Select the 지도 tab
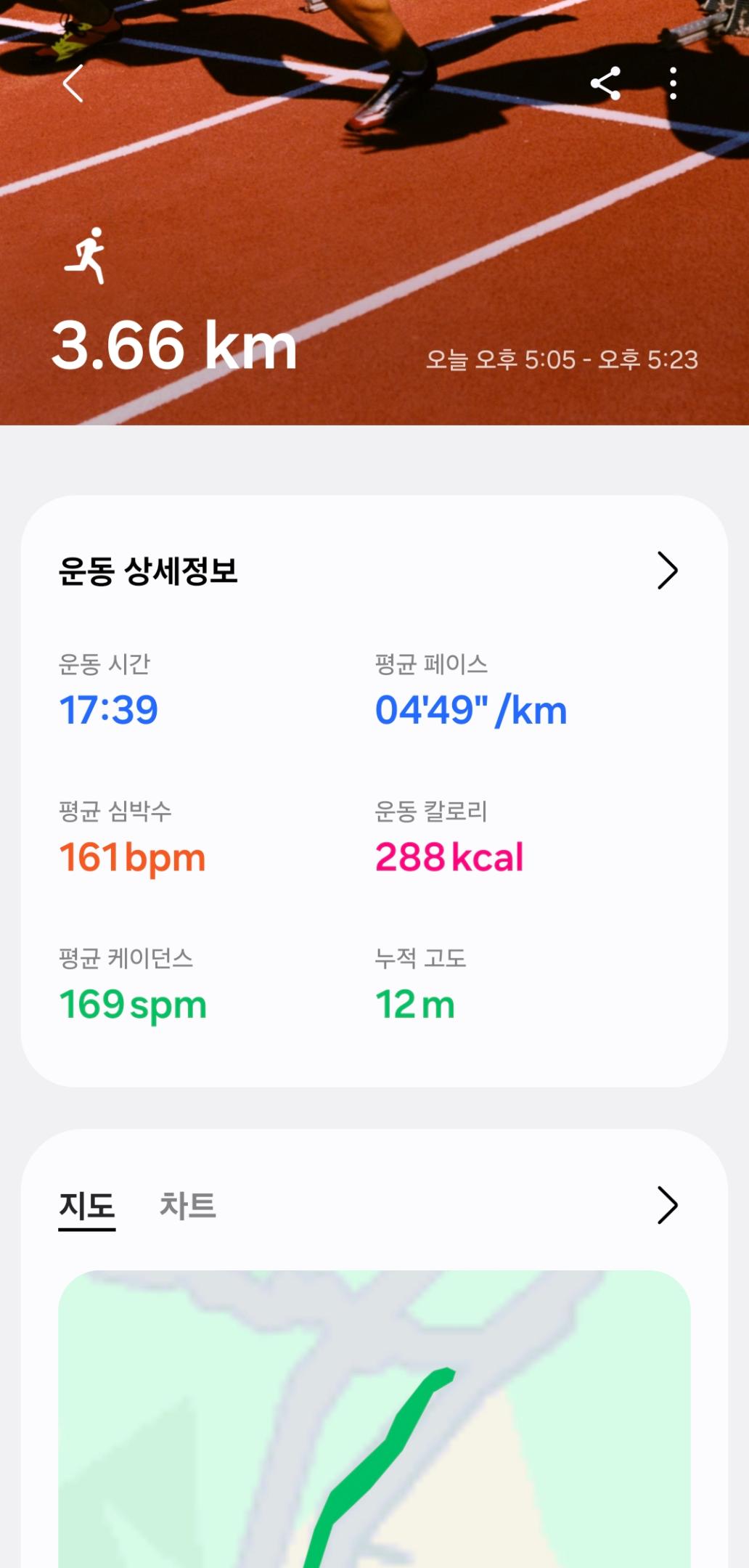 tap(87, 1206)
